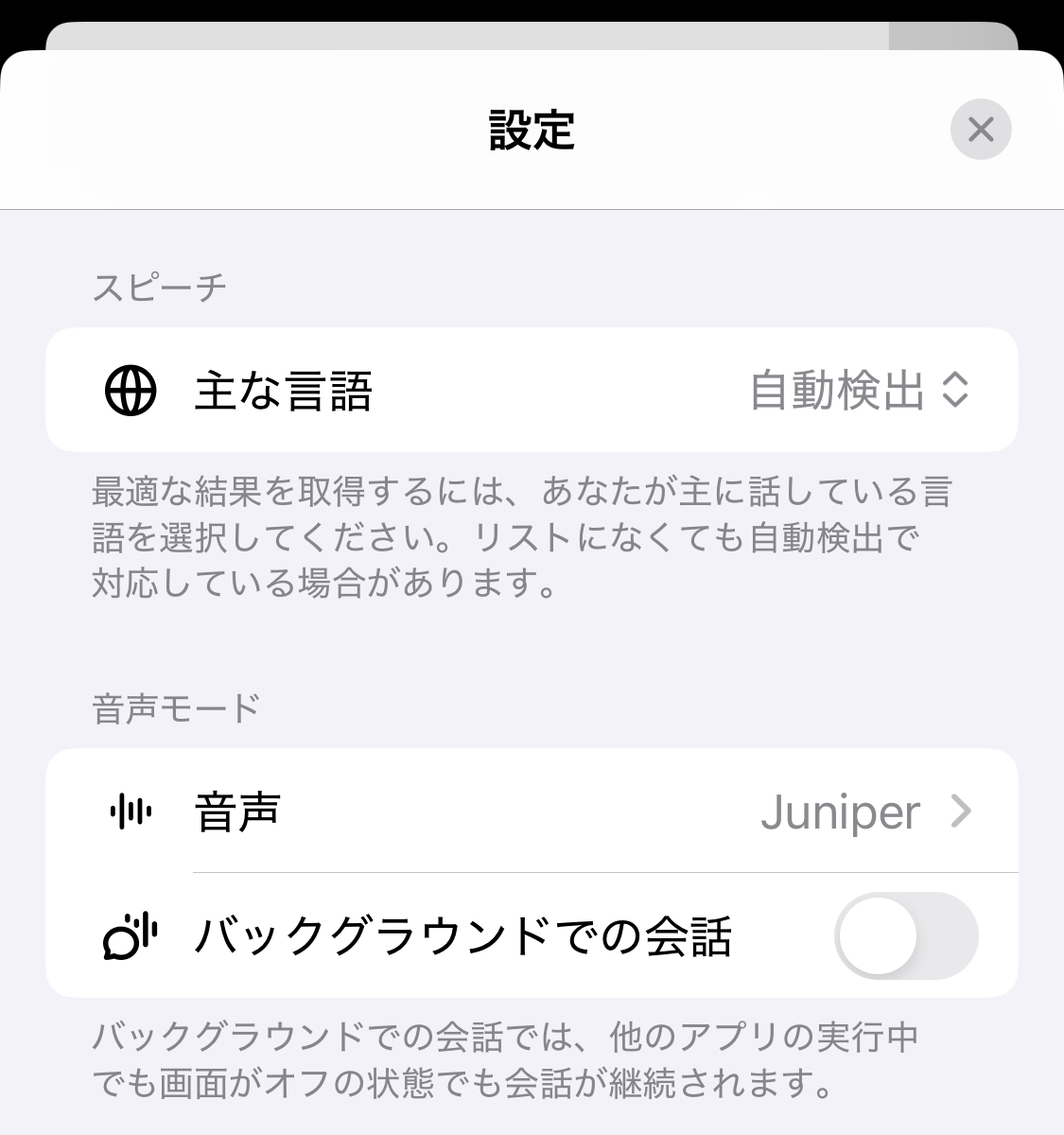Open the 主な言語 language picker
The width and height of the screenshot is (1064, 1135).
(858, 390)
